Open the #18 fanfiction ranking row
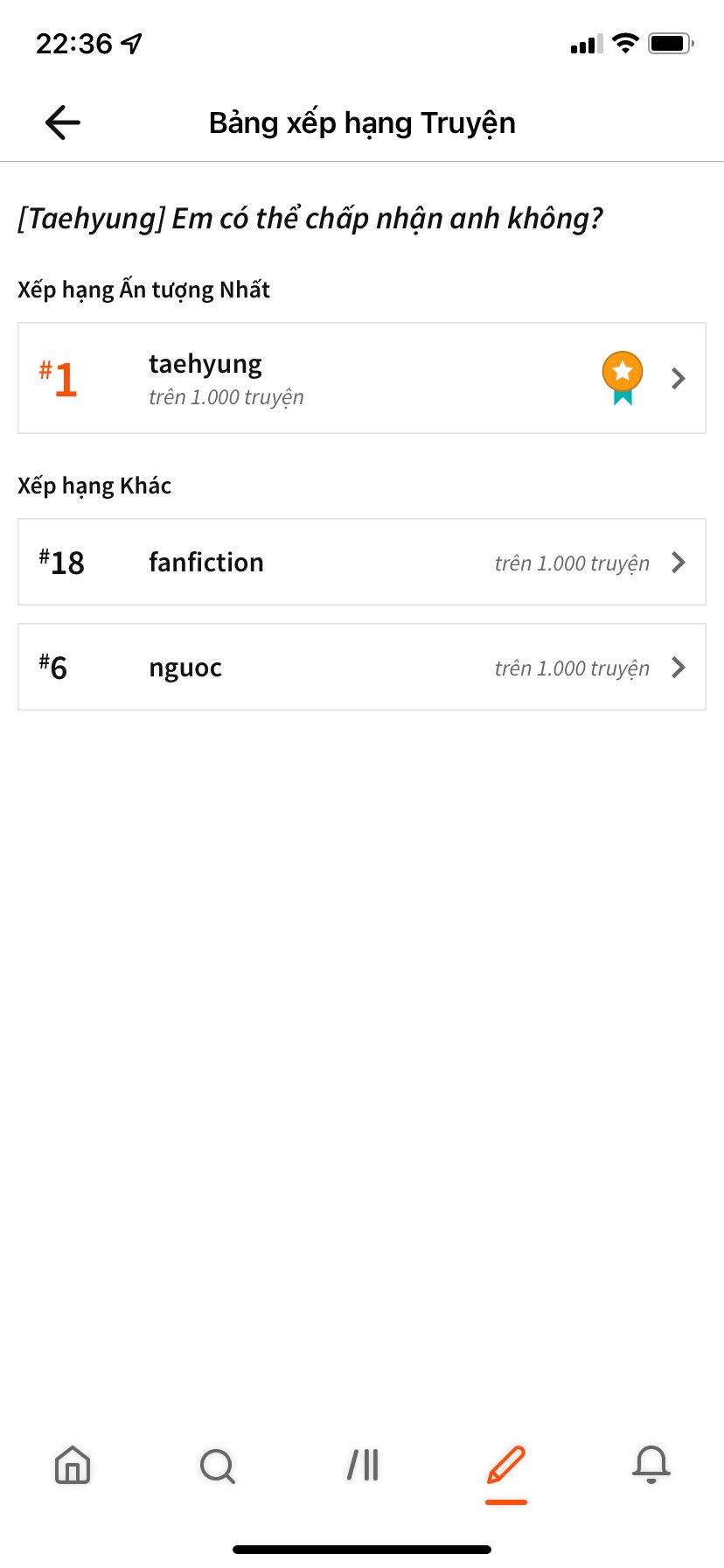724x1568 pixels. [362, 562]
